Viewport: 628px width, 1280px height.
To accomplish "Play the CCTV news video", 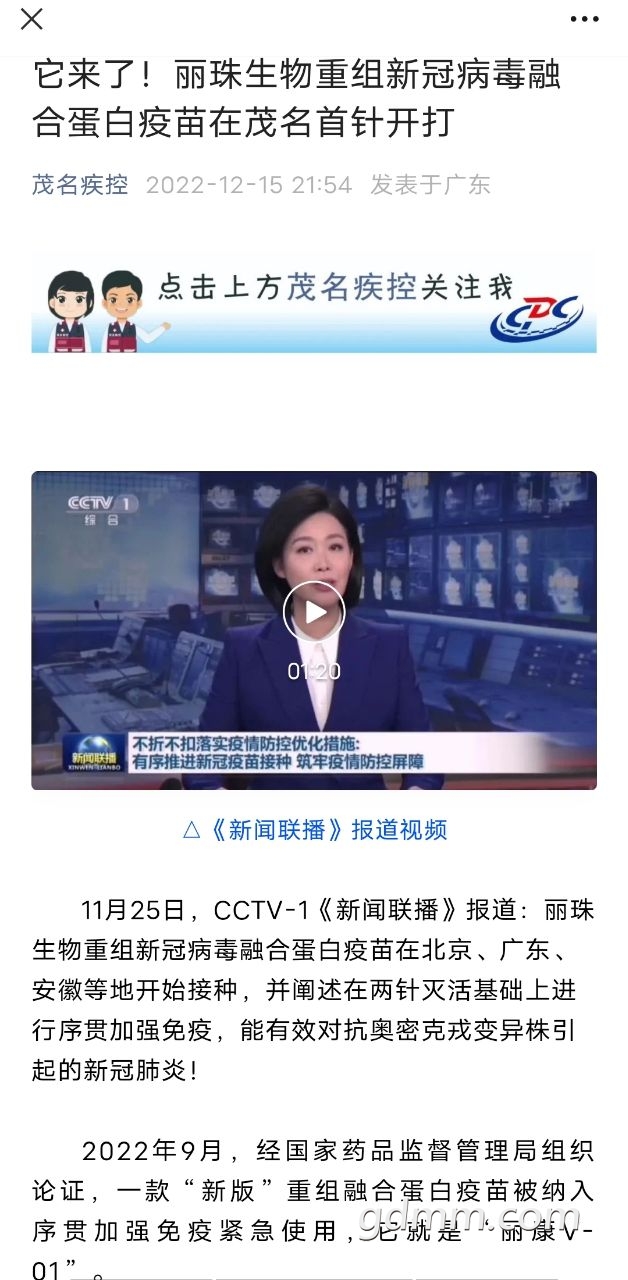I will 314,611.
